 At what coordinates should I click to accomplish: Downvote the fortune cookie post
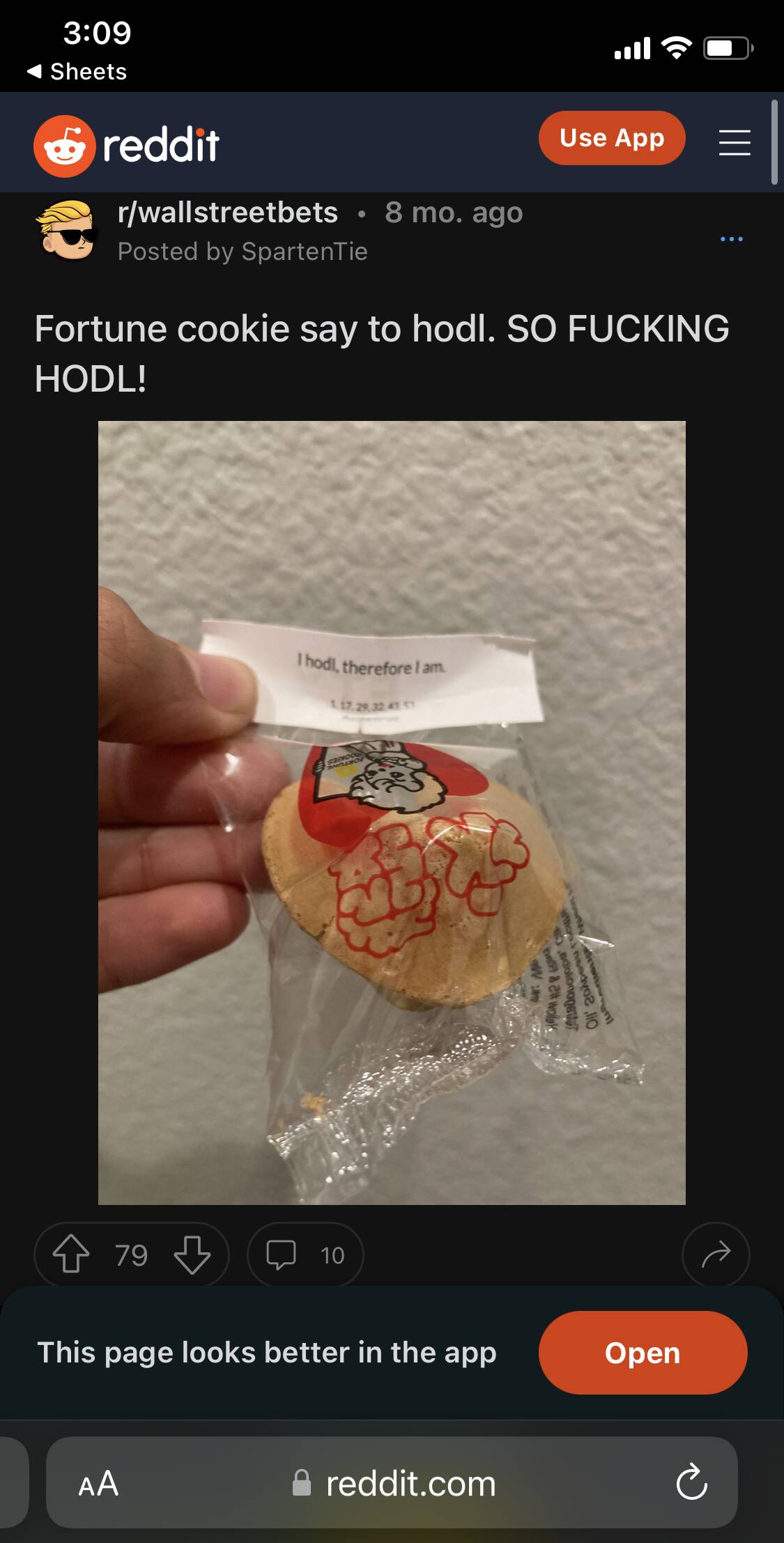coord(192,1254)
